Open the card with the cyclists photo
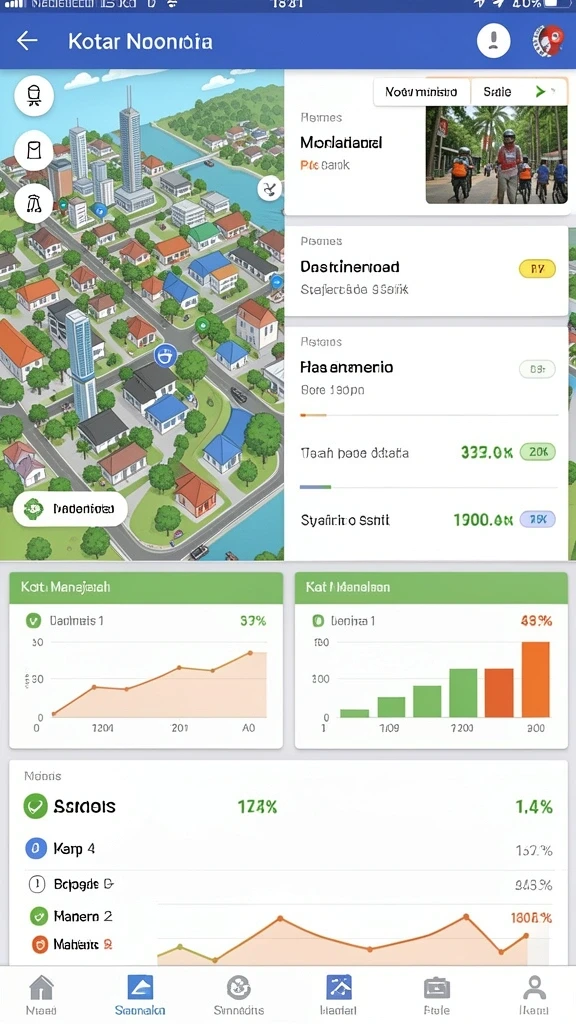Image resolution: width=576 pixels, height=1024 pixels. [426, 145]
